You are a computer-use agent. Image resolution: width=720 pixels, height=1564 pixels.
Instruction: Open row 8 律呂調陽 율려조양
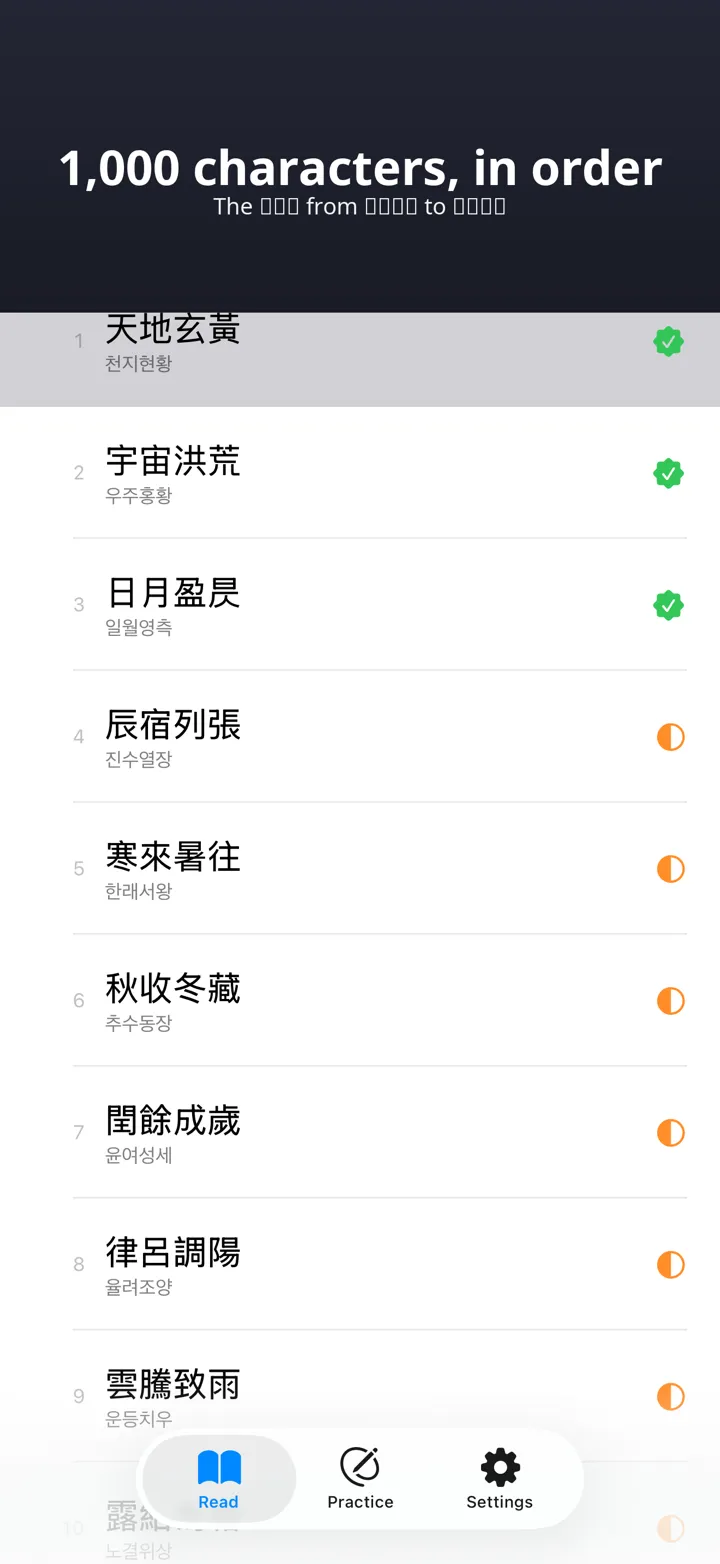(x=360, y=1264)
